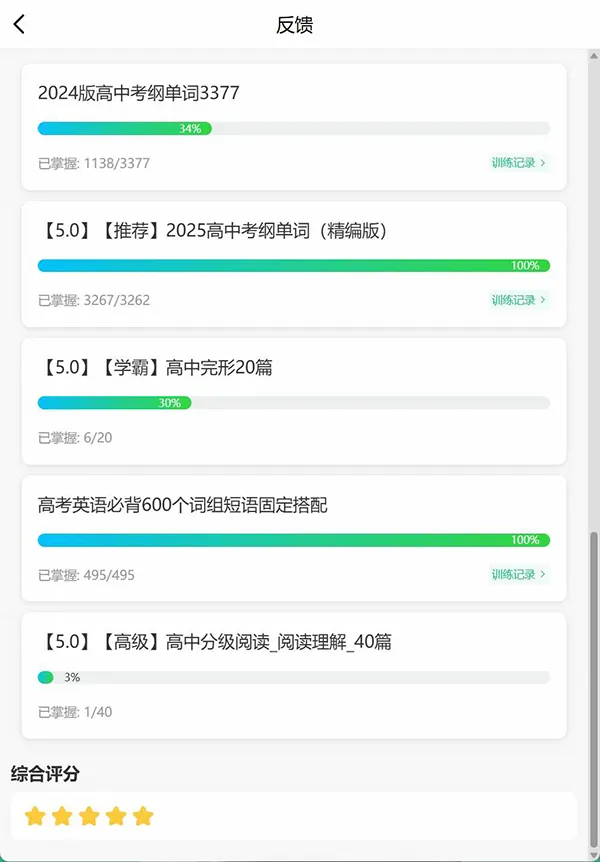Screen dimensions: 600x862
Task: Open the 高中分级阅读_阅读理解_40篇 card
Action: point(294,674)
